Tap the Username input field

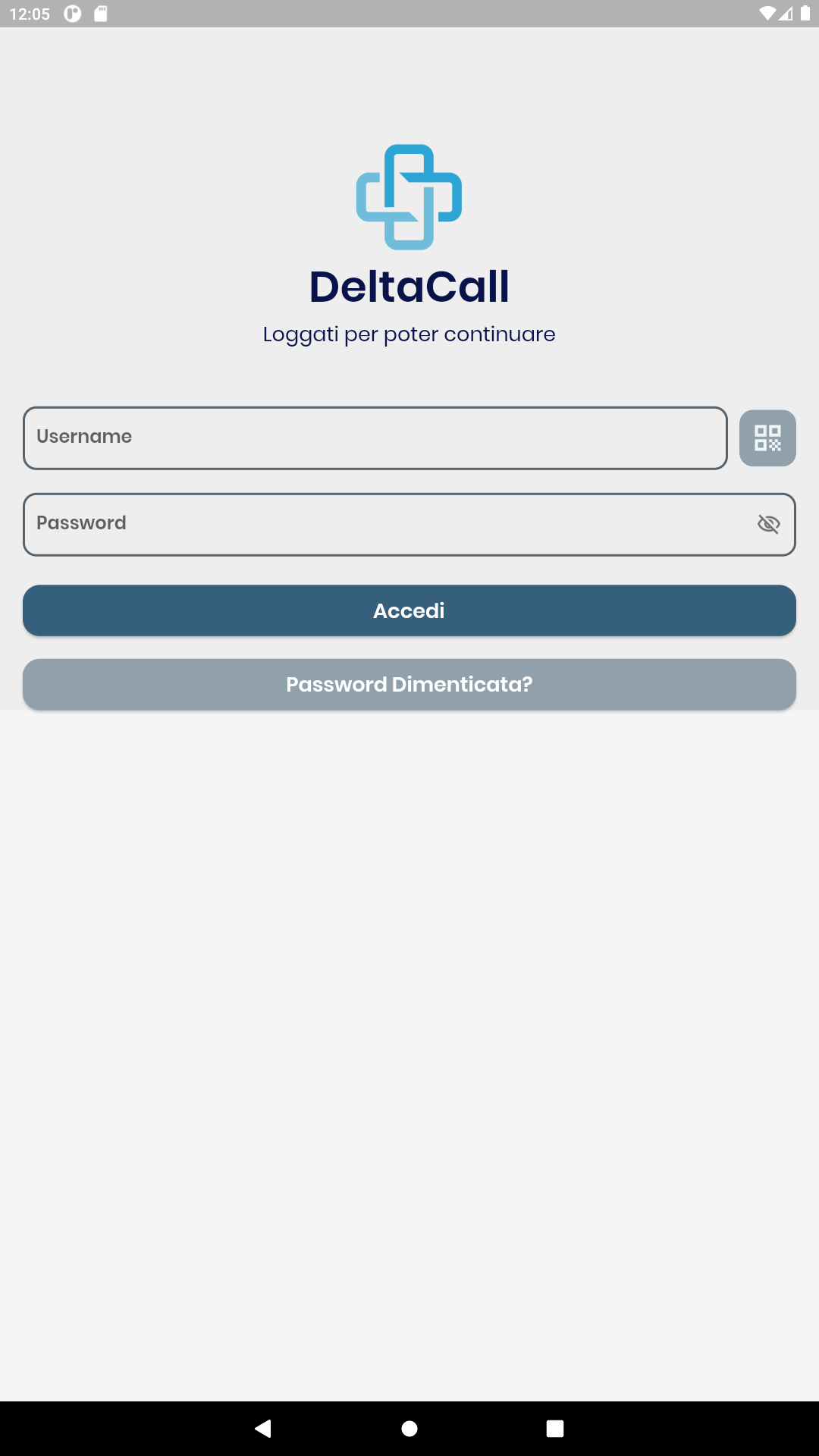tap(375, 438)
